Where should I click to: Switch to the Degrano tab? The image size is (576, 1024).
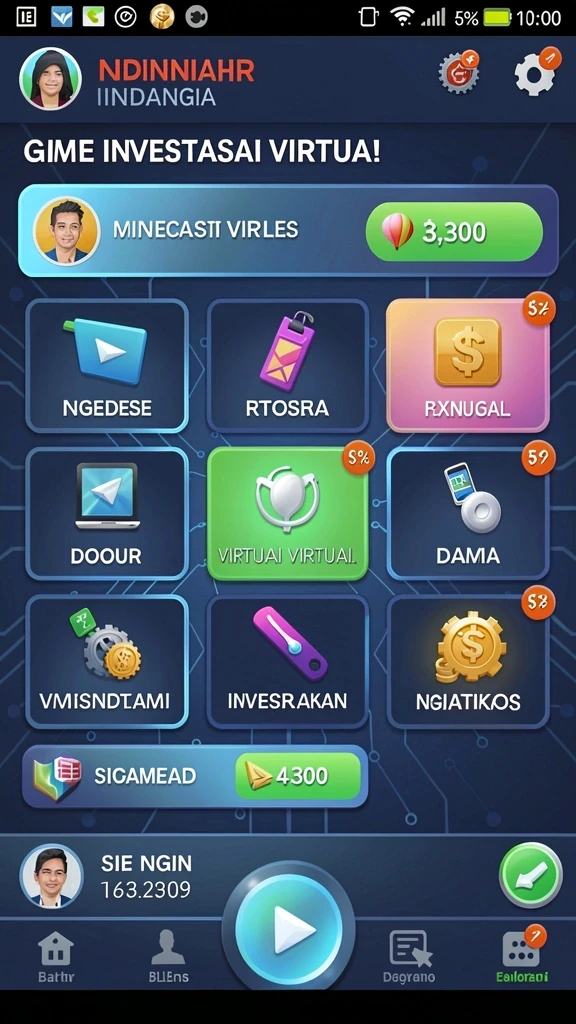pyautogui.click(x=409, y=957)
